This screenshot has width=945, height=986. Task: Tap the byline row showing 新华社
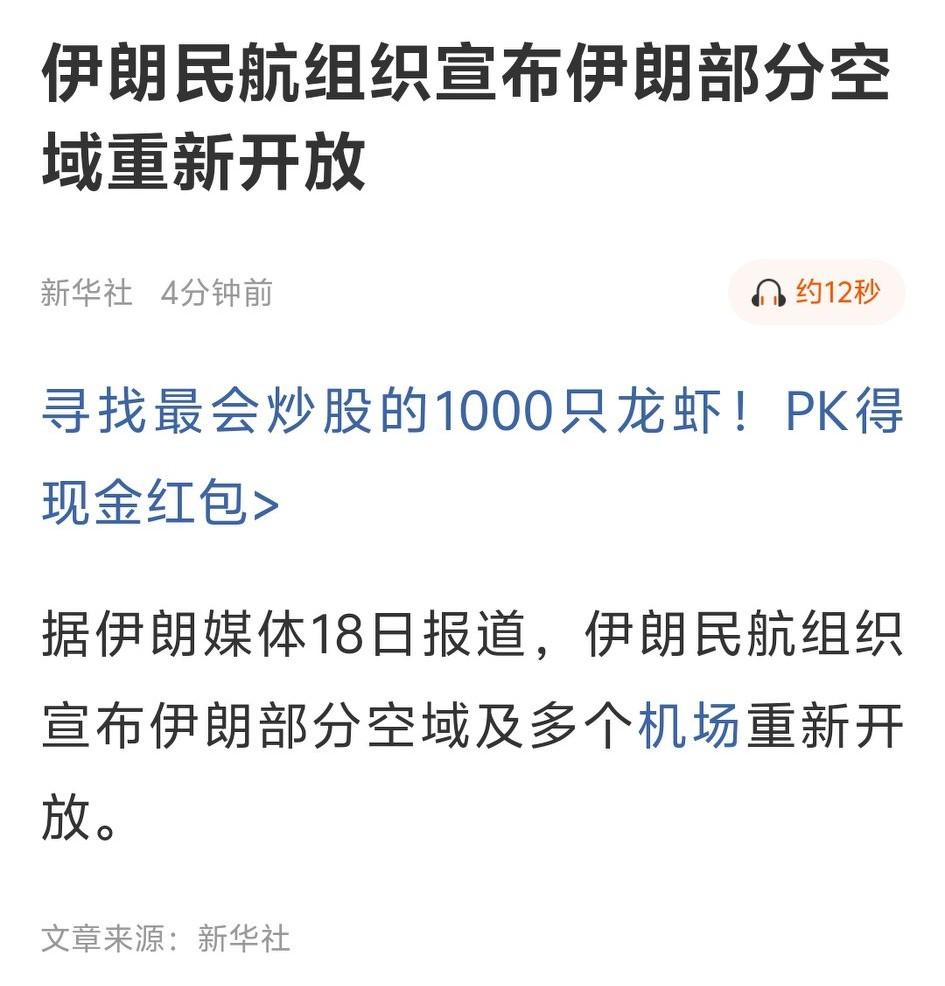[x=150, y=292]
